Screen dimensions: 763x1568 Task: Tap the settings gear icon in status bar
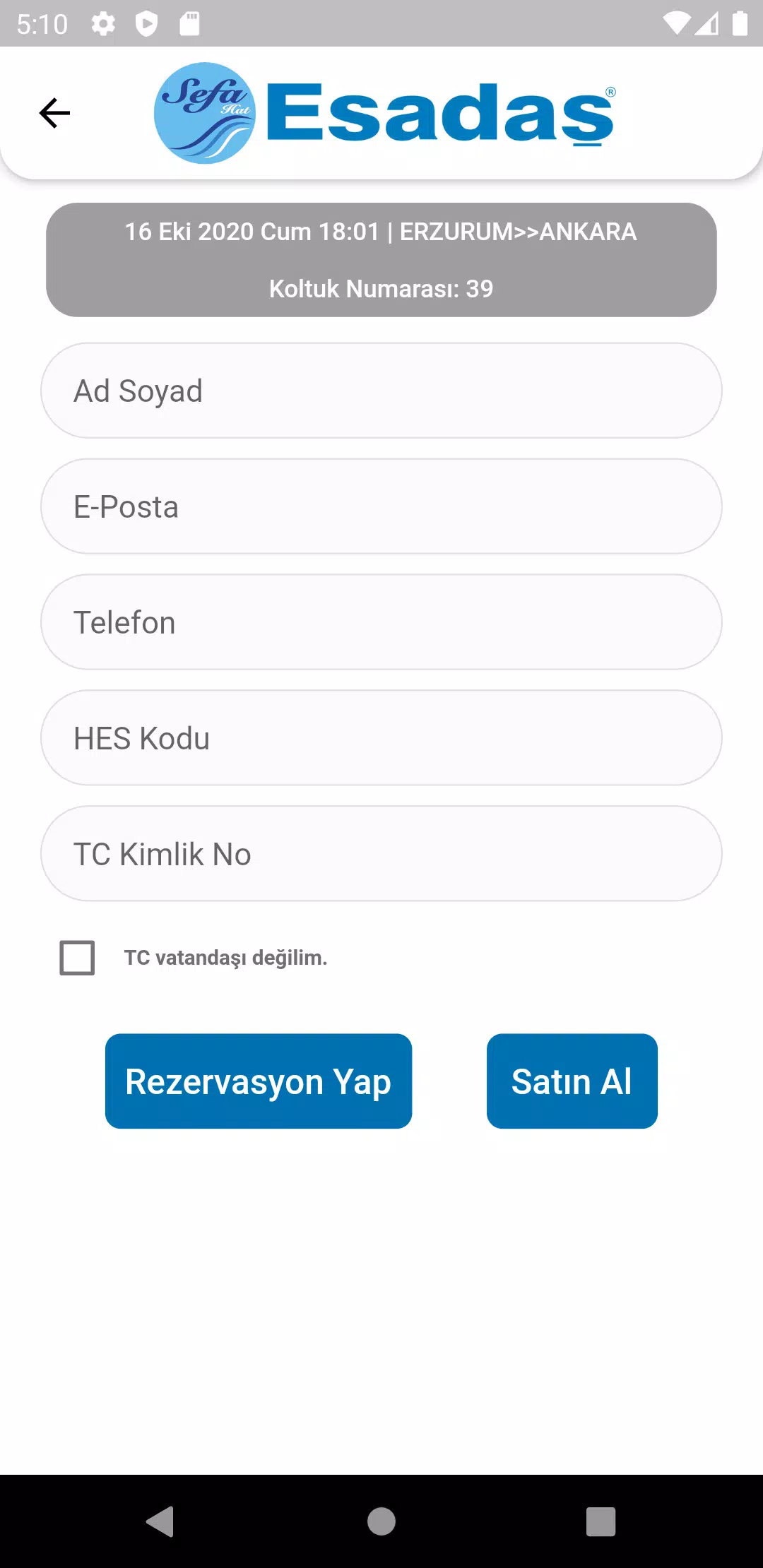point(103,23)
